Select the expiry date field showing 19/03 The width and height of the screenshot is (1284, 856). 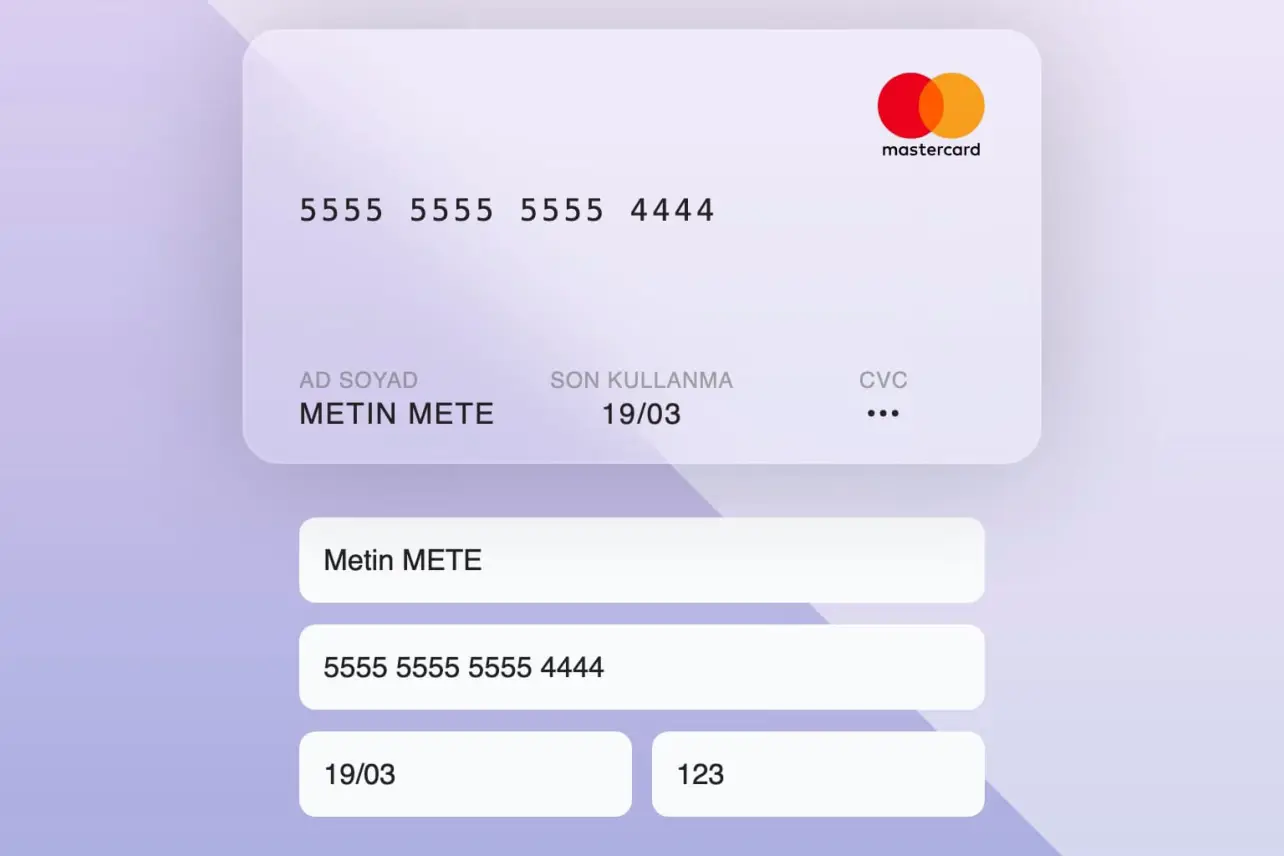[x=465, y=774]
